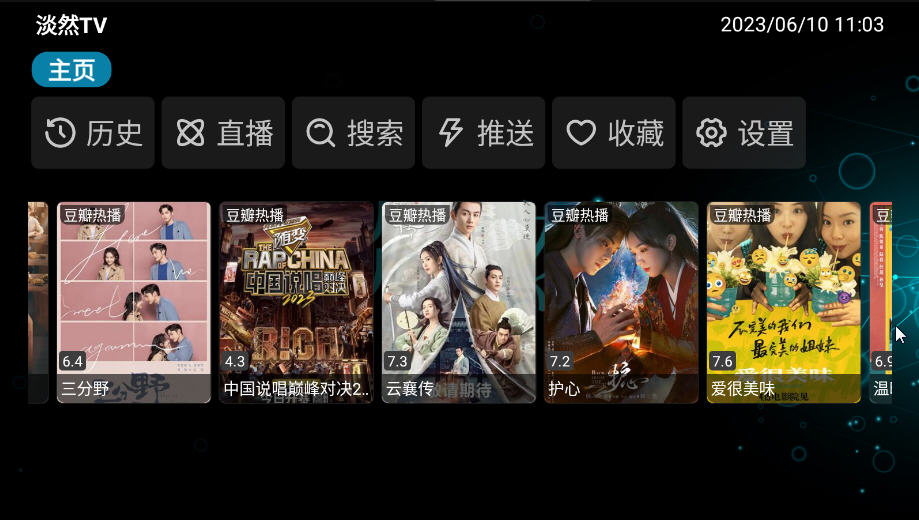This screenshot has height=520, width=919.
Task: Tap the 推送 push button
Action: [483, 133]
